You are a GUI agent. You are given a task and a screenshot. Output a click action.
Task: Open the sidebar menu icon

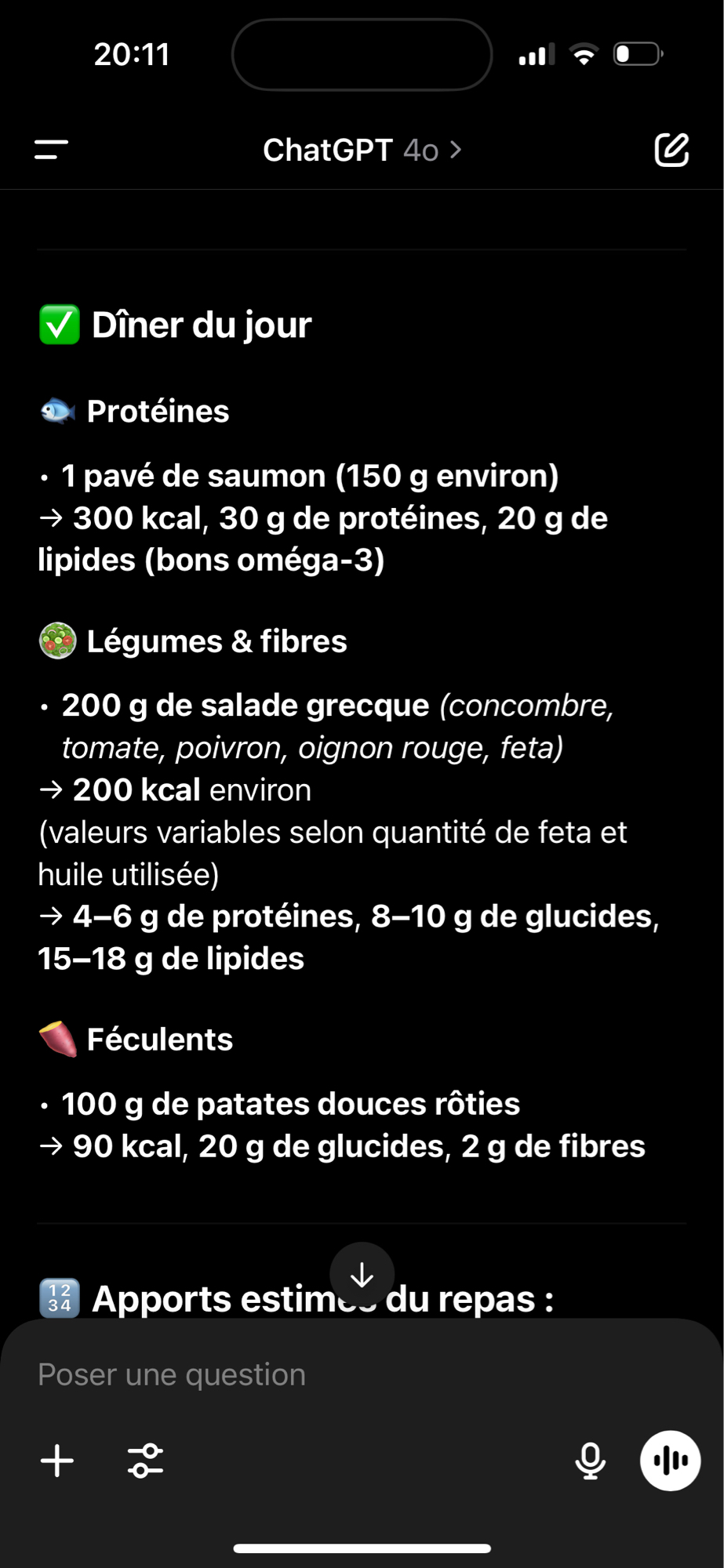coord(49,150)
